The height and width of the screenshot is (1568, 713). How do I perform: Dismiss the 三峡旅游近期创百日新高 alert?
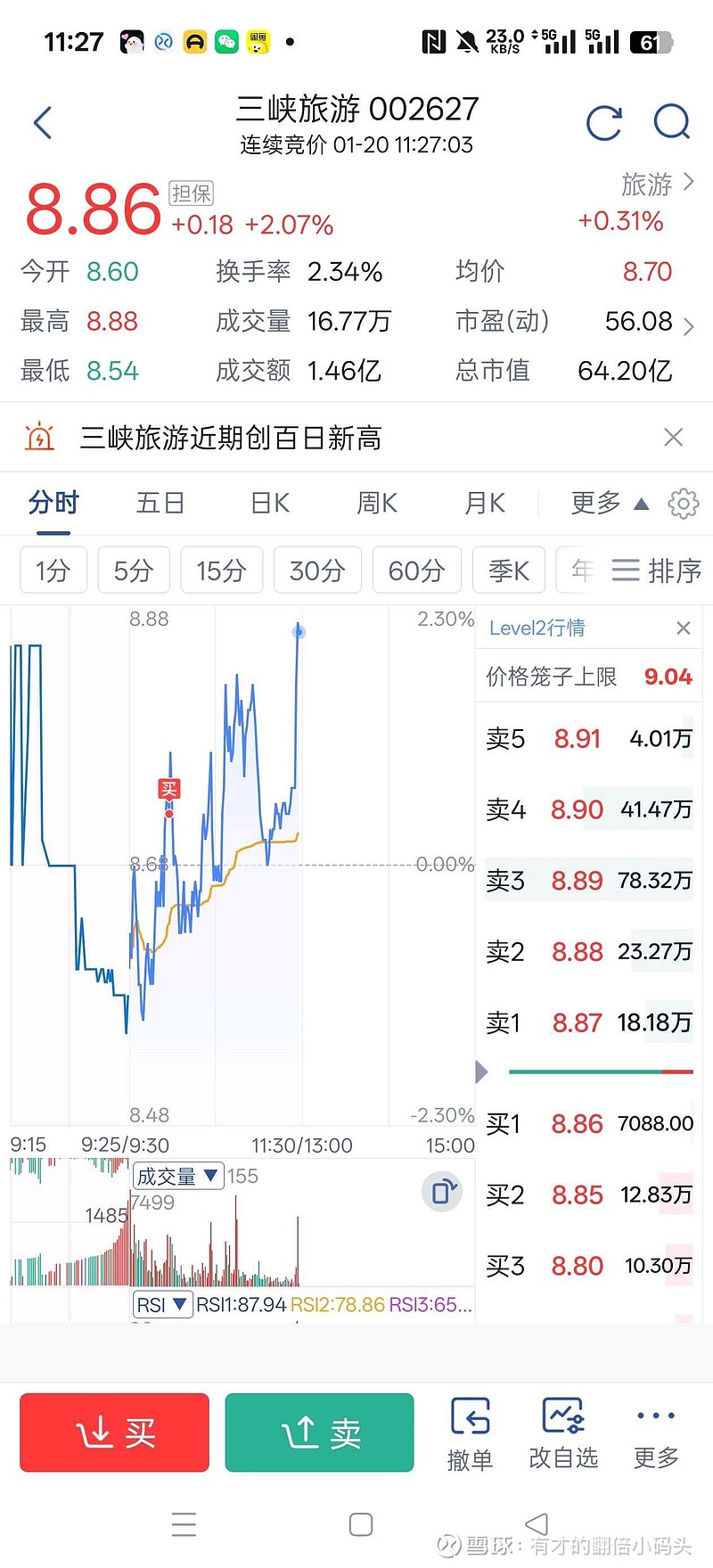[673, 437]
